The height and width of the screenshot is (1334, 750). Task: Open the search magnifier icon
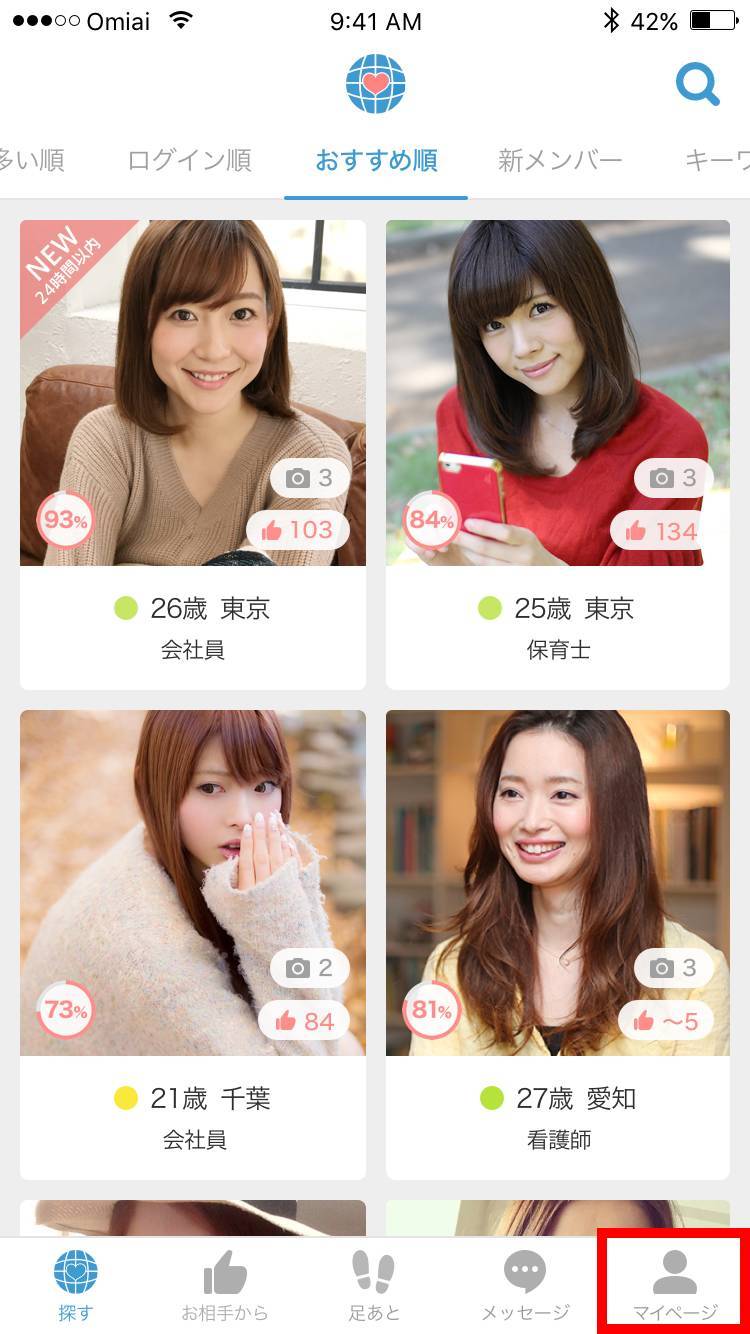coord(697,84)
